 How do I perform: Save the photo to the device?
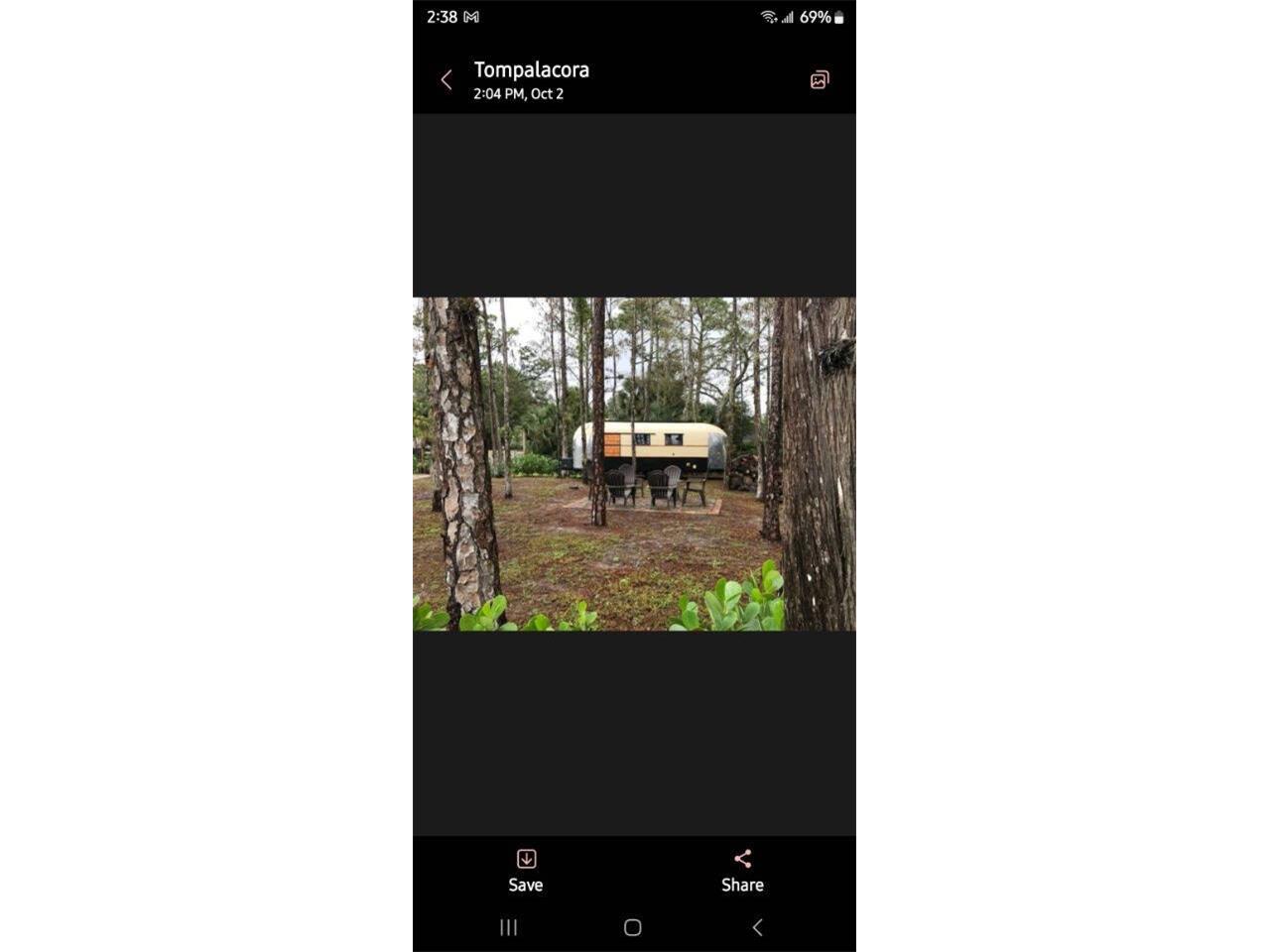(526, 870)
